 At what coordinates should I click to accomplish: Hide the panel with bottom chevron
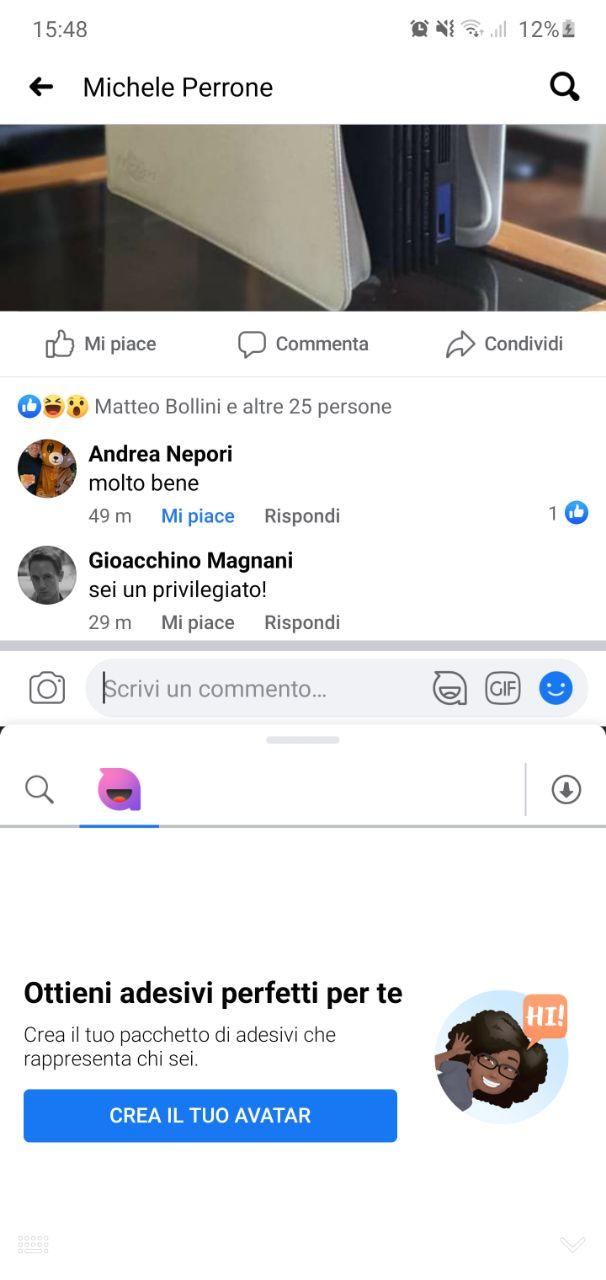tap(573, 1244)
